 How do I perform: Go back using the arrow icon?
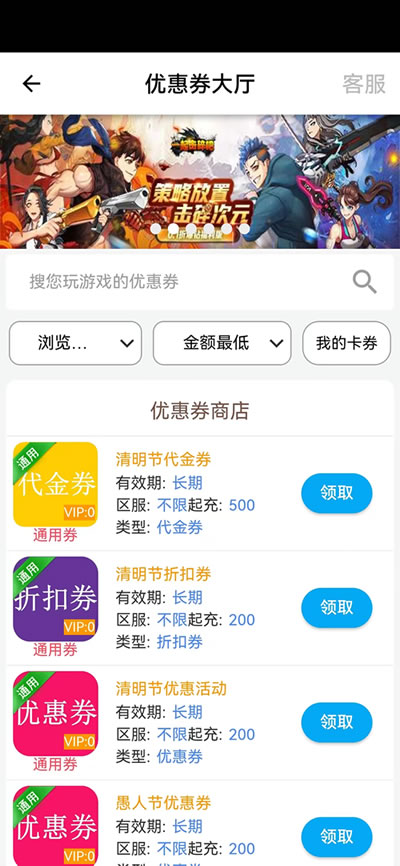(31, 84)
